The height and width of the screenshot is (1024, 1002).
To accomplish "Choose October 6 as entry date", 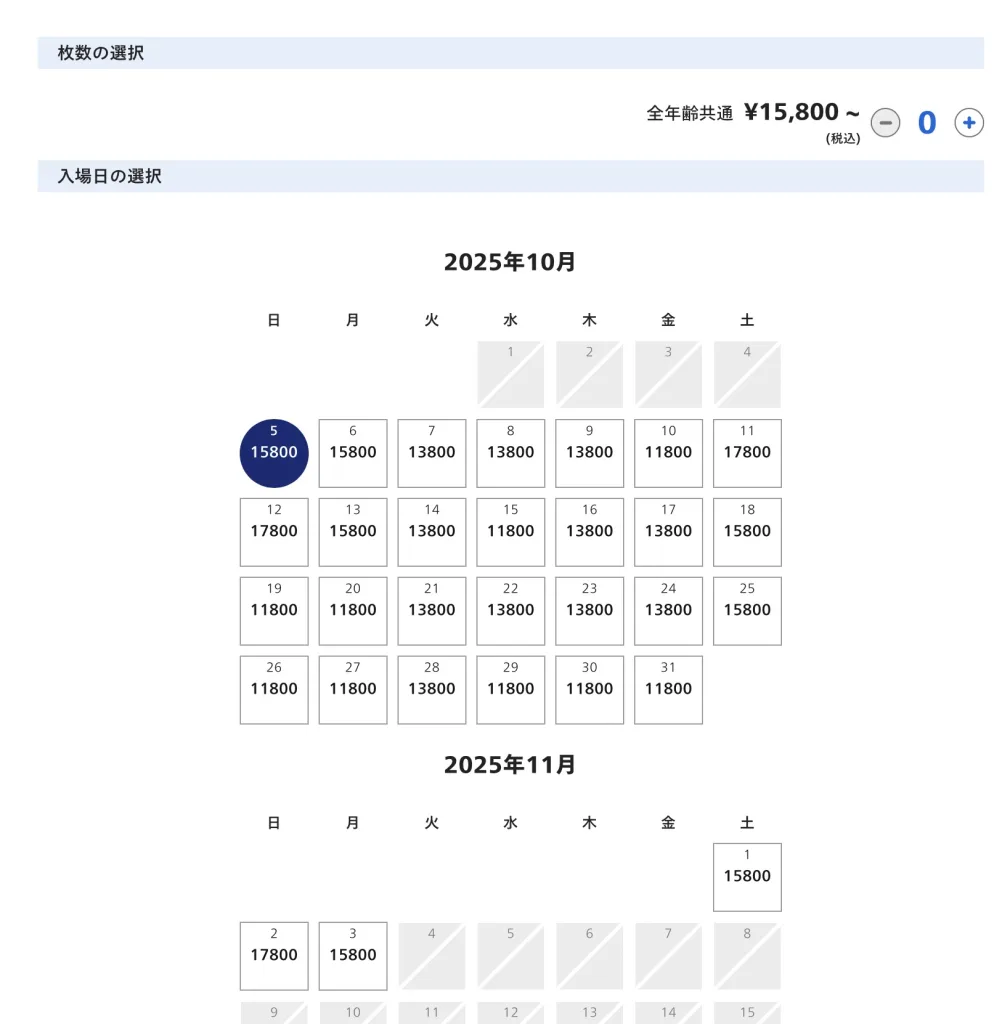I will [x=353, y=453].
